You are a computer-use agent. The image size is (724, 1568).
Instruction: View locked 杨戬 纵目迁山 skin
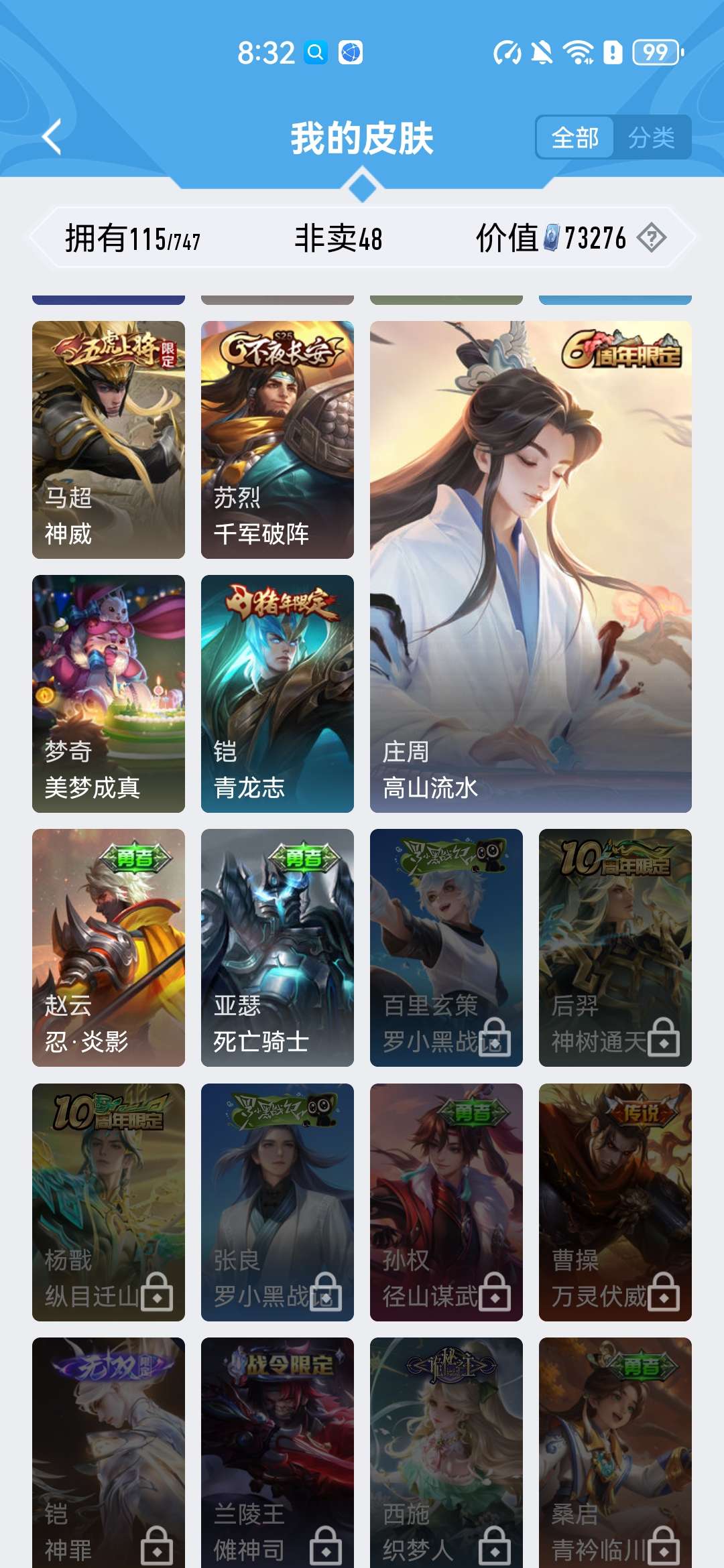[x=109, y=1202]
